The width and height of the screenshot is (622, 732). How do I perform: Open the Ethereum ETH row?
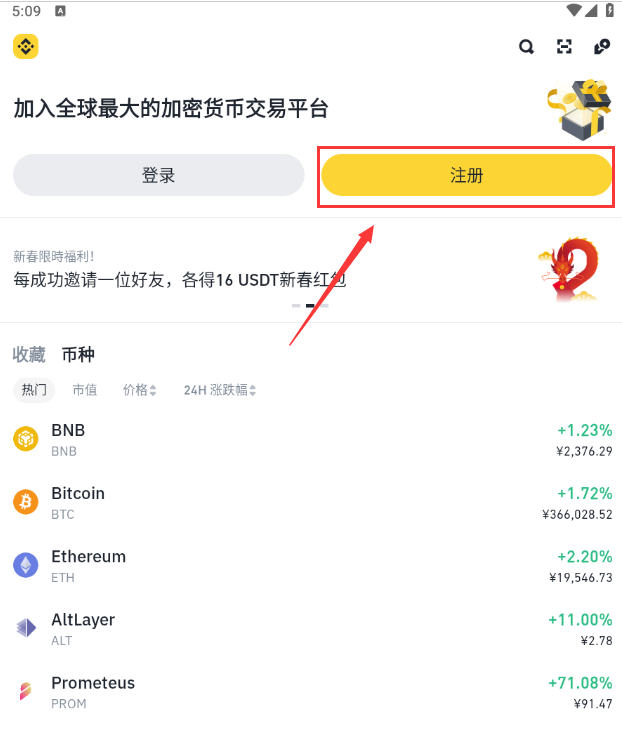coord(311,565)
